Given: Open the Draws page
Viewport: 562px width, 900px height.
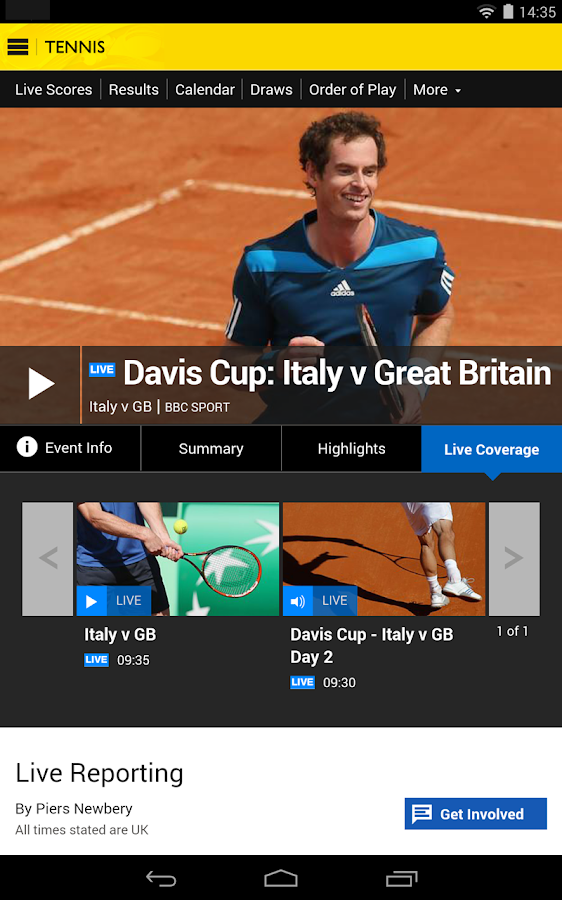Looking at the screenshot, I should (x=271, y=90).
